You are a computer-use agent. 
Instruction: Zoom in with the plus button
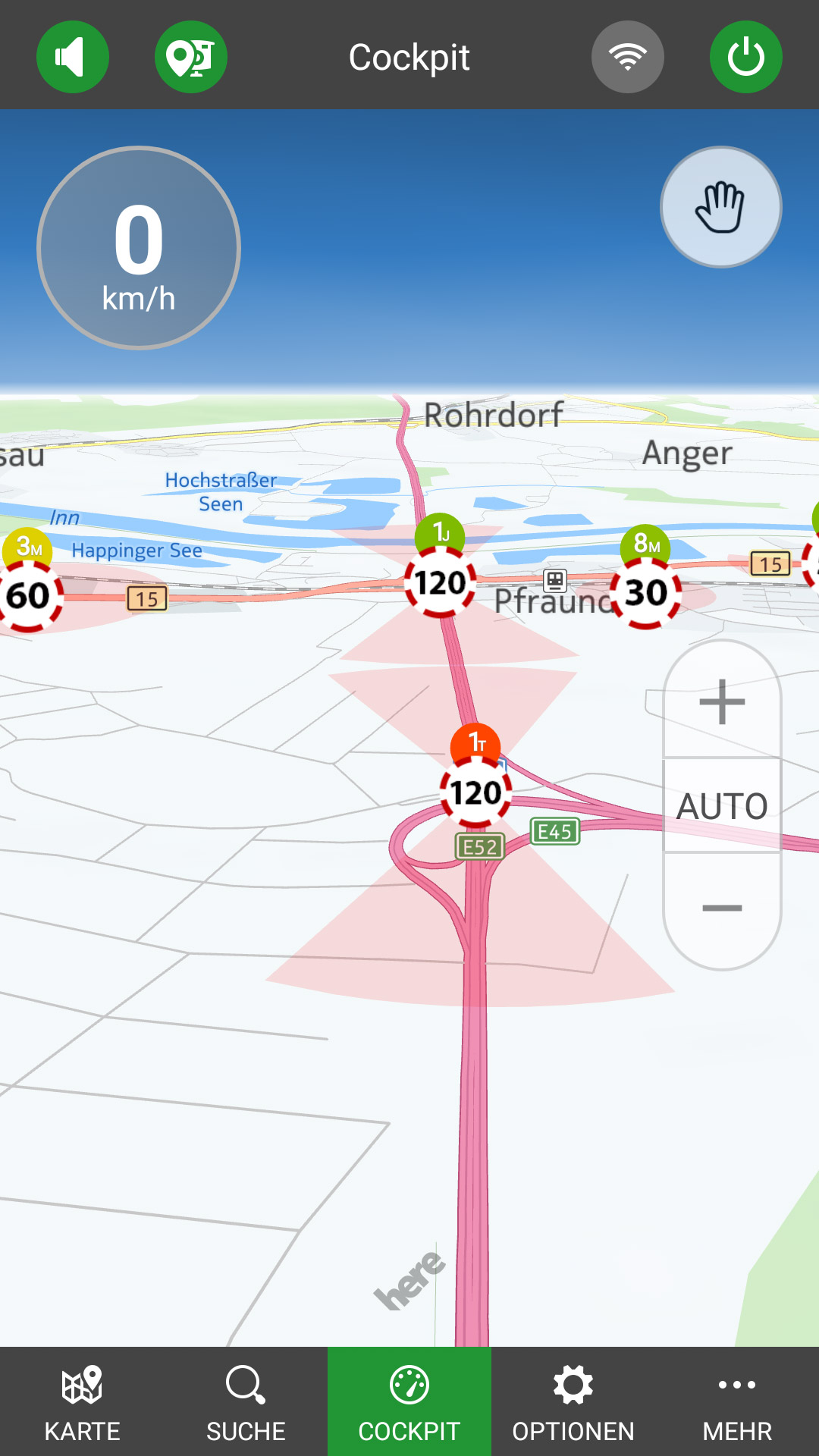click(722, 701)
